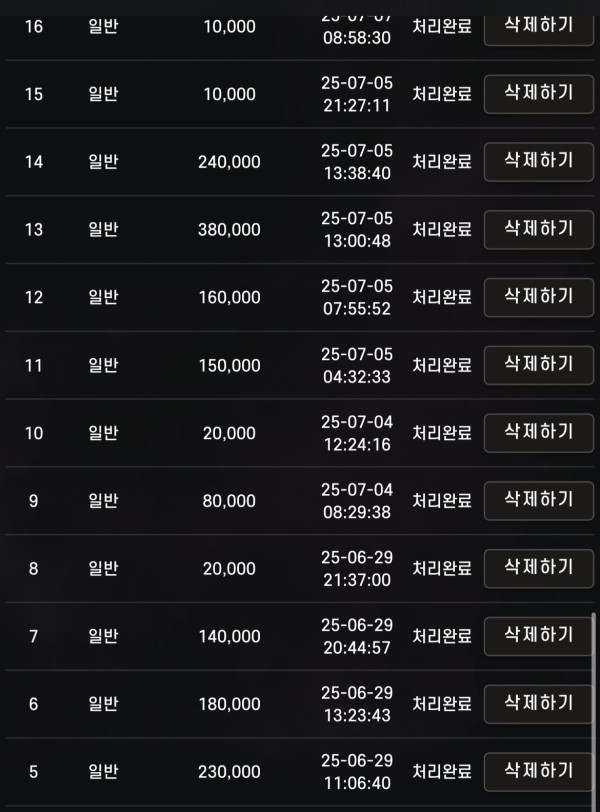
Task: Remove the 240,000 entry numbered 14
Action: 538,161
